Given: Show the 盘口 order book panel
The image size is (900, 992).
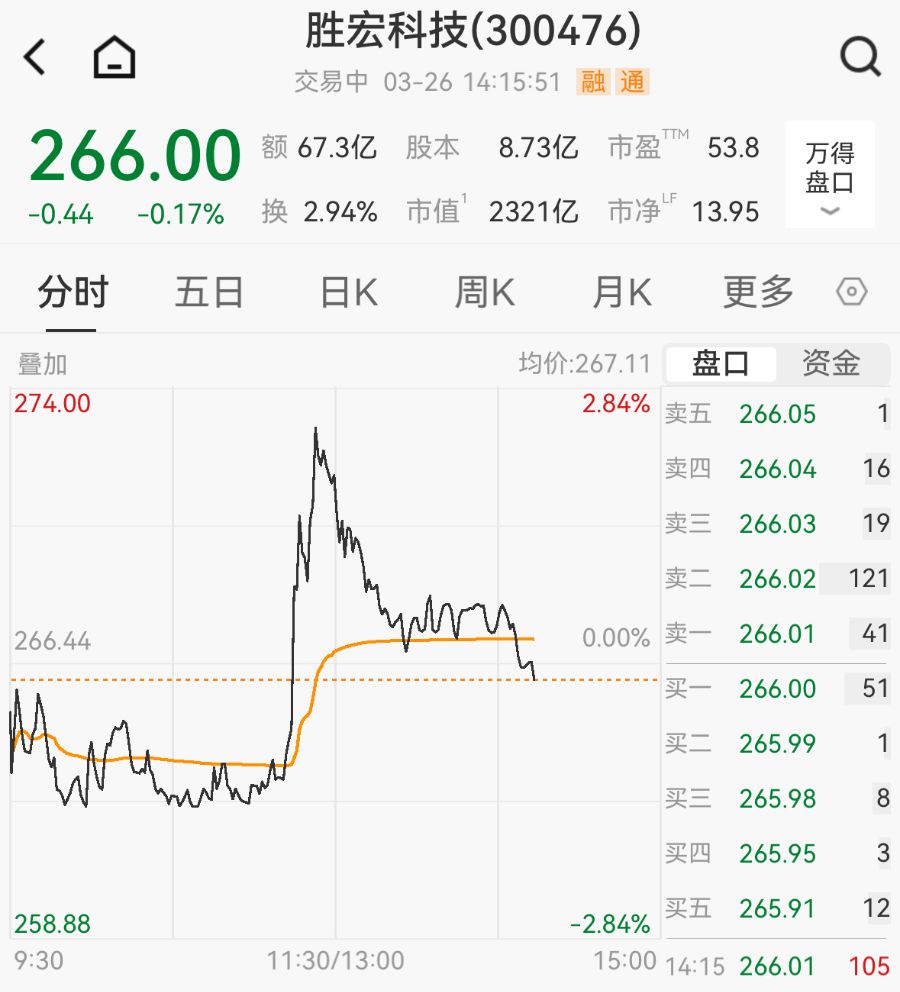Looking at the screenshot, I should click(x=721, y=363).
